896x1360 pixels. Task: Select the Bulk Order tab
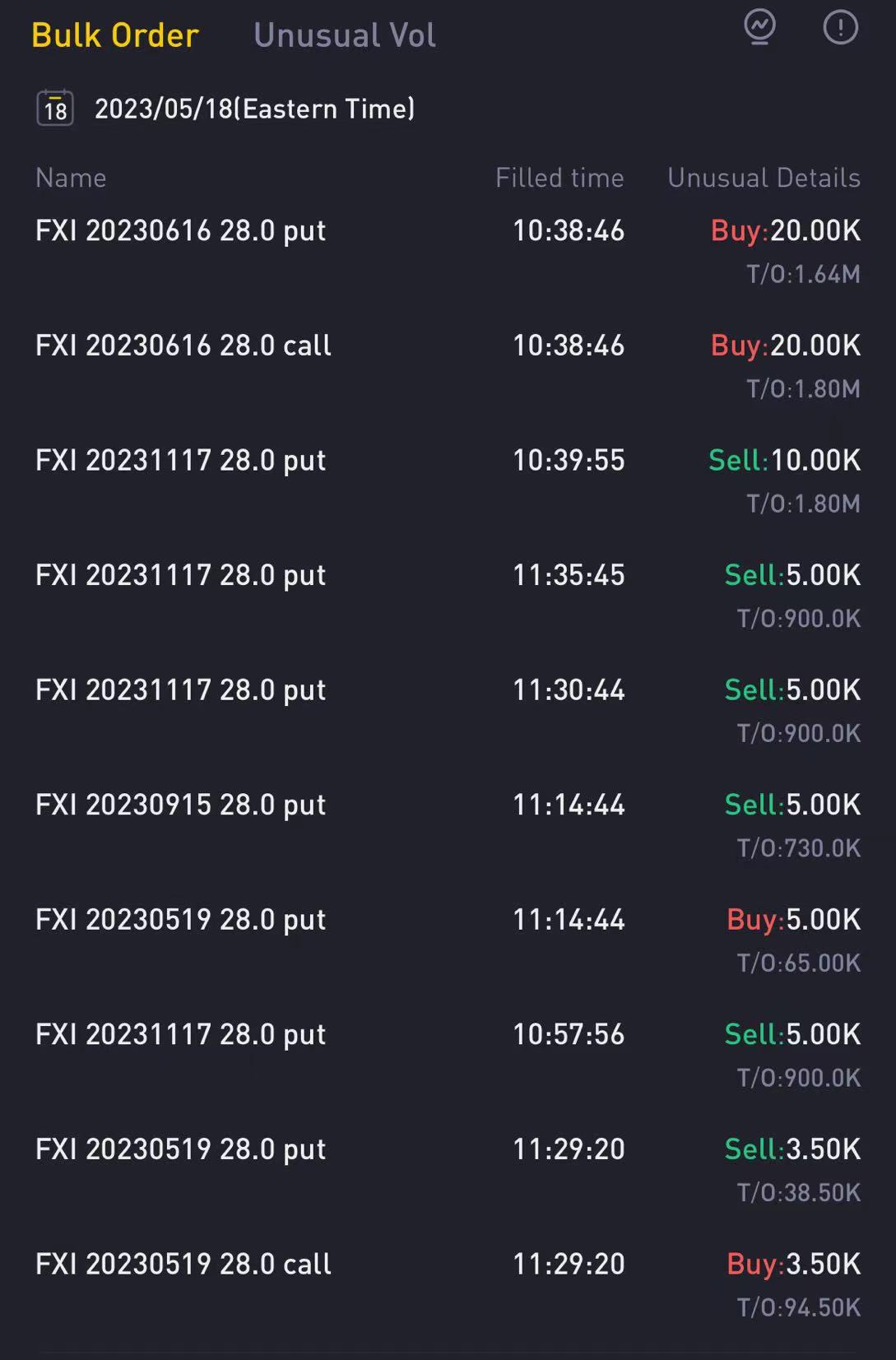coord(115,35)
